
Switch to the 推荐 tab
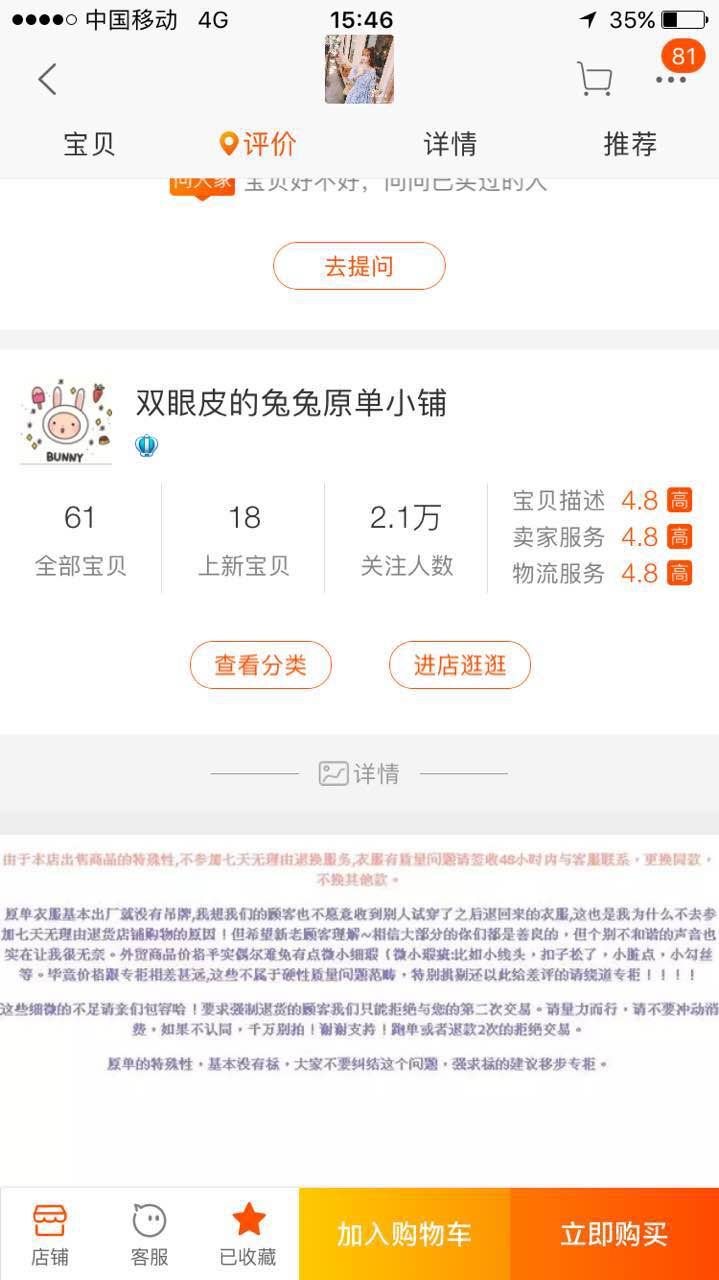629,144
